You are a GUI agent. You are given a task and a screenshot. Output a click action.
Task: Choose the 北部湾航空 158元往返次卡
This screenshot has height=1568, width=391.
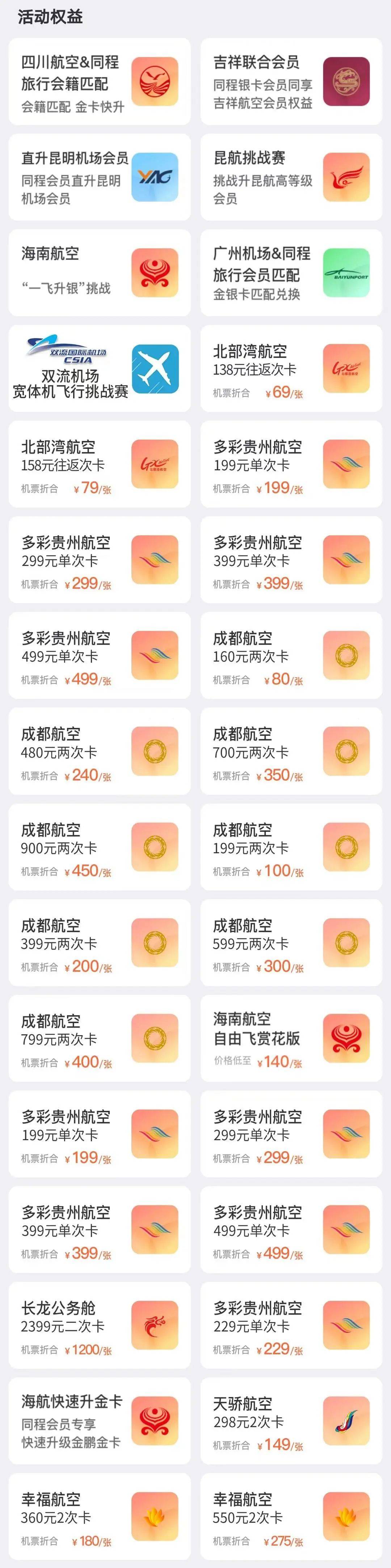click(99, 464)
